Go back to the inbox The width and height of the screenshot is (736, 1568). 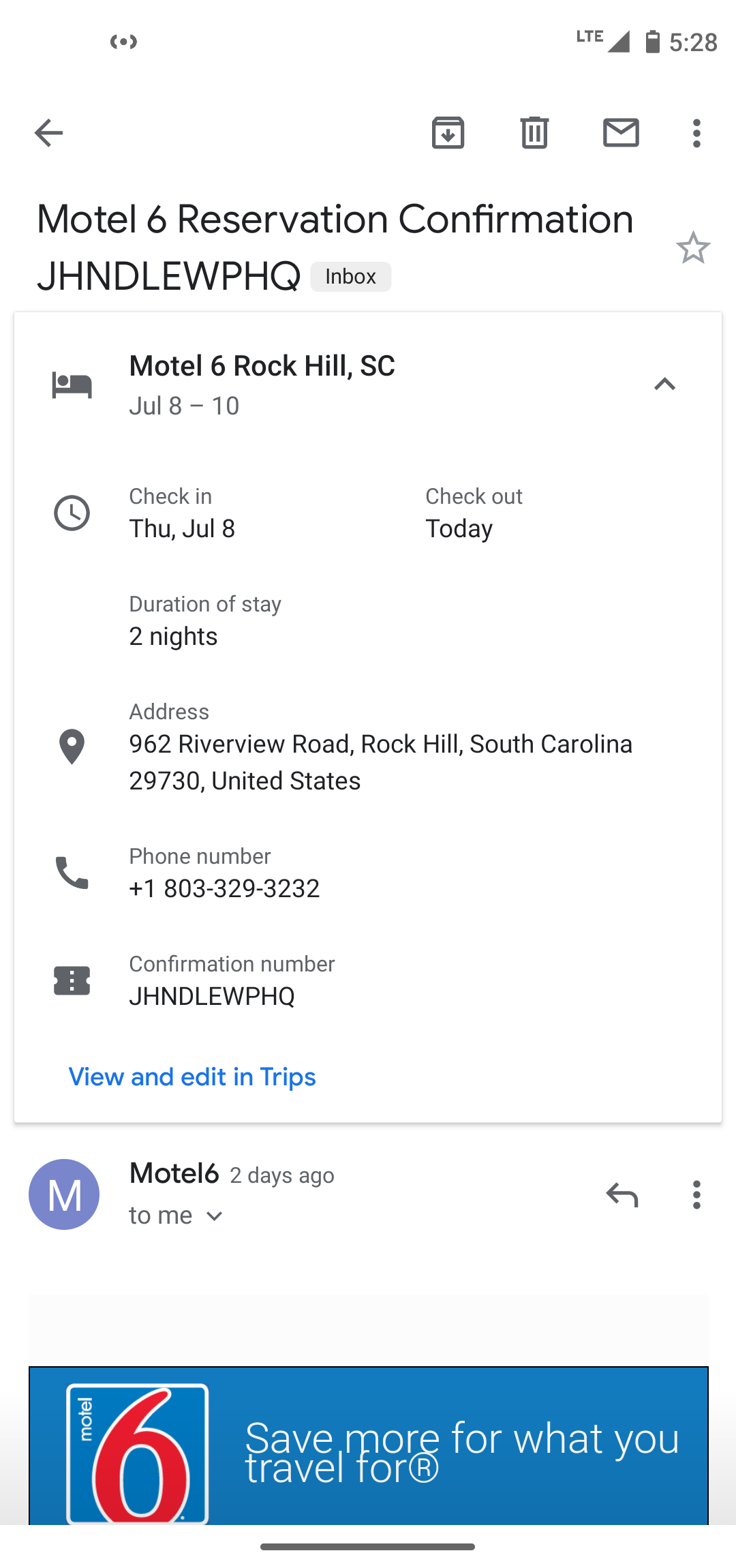pos(48,133)
